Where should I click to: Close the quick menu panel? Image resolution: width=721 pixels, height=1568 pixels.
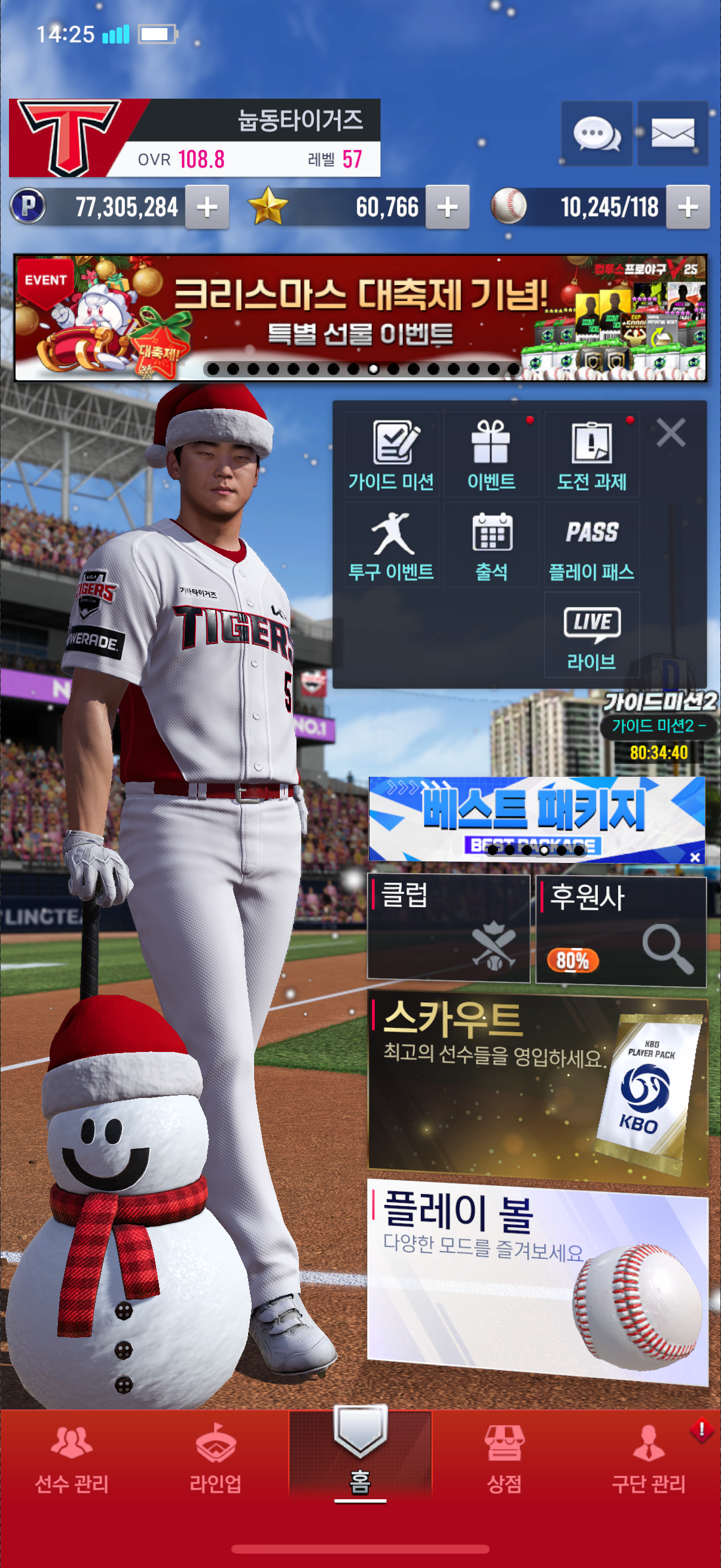671,433
